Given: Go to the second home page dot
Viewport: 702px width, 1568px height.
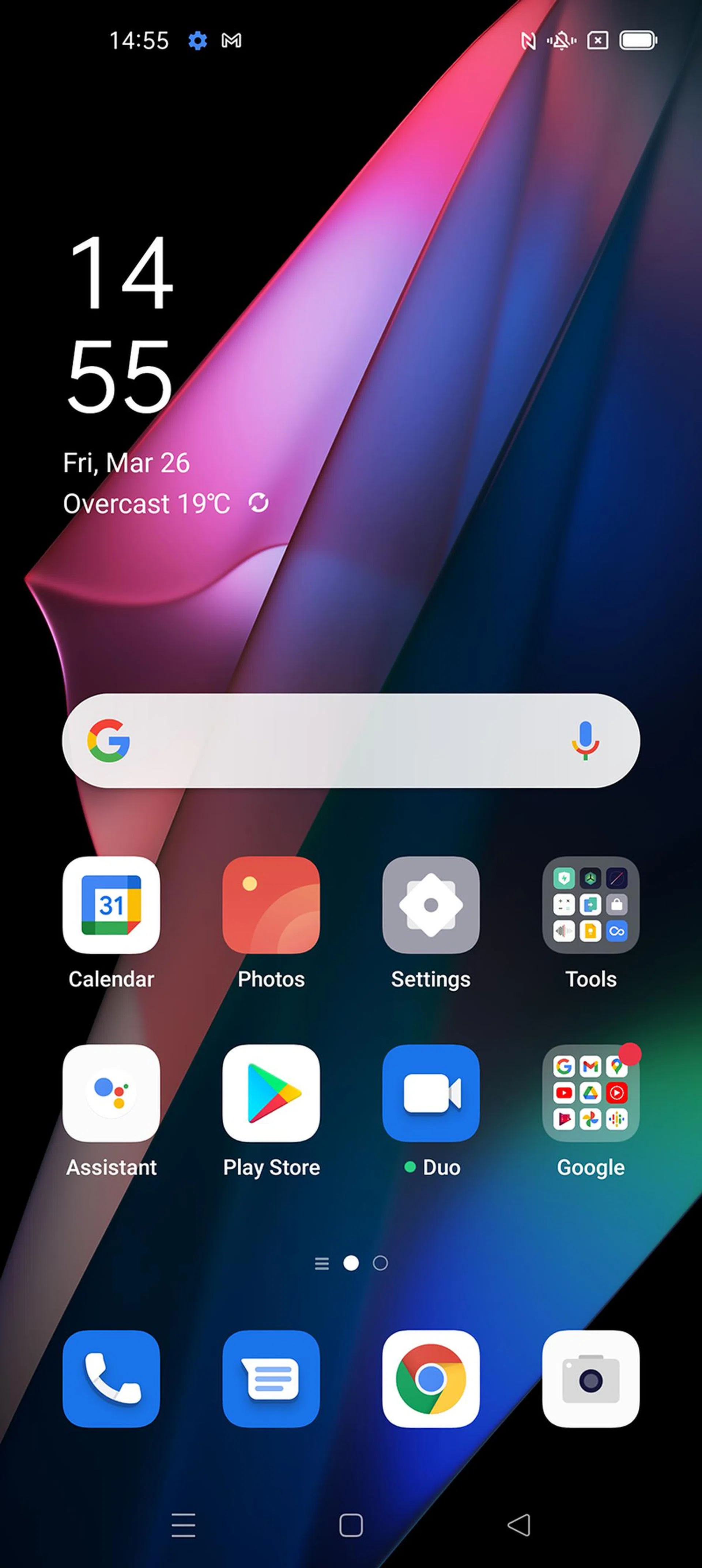Looking at the screenshot, I should pyautogui.click(x=380, y=1264).
